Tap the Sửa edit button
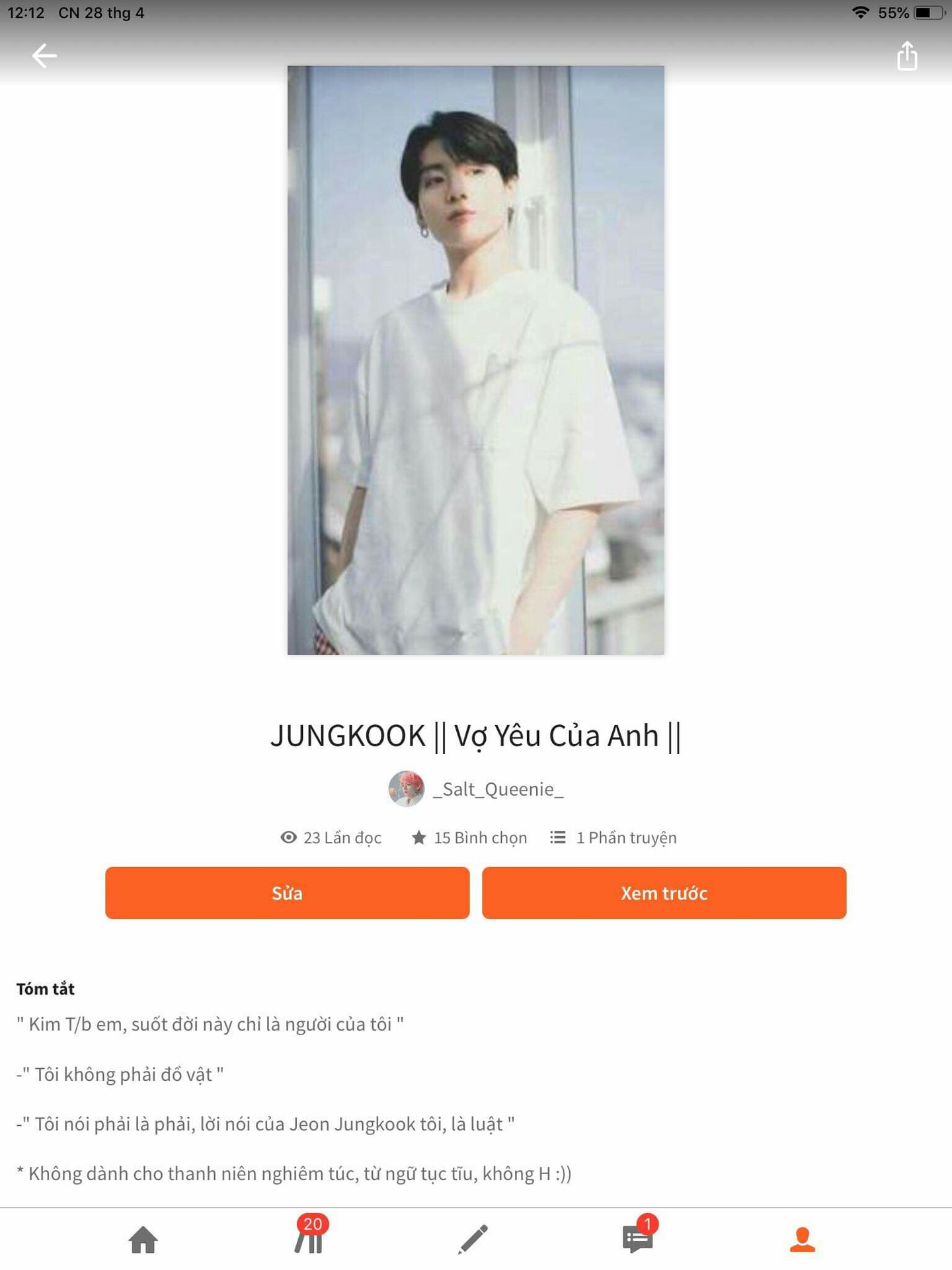The height and width of the screenshot is (1270, 952). (287, 893)
